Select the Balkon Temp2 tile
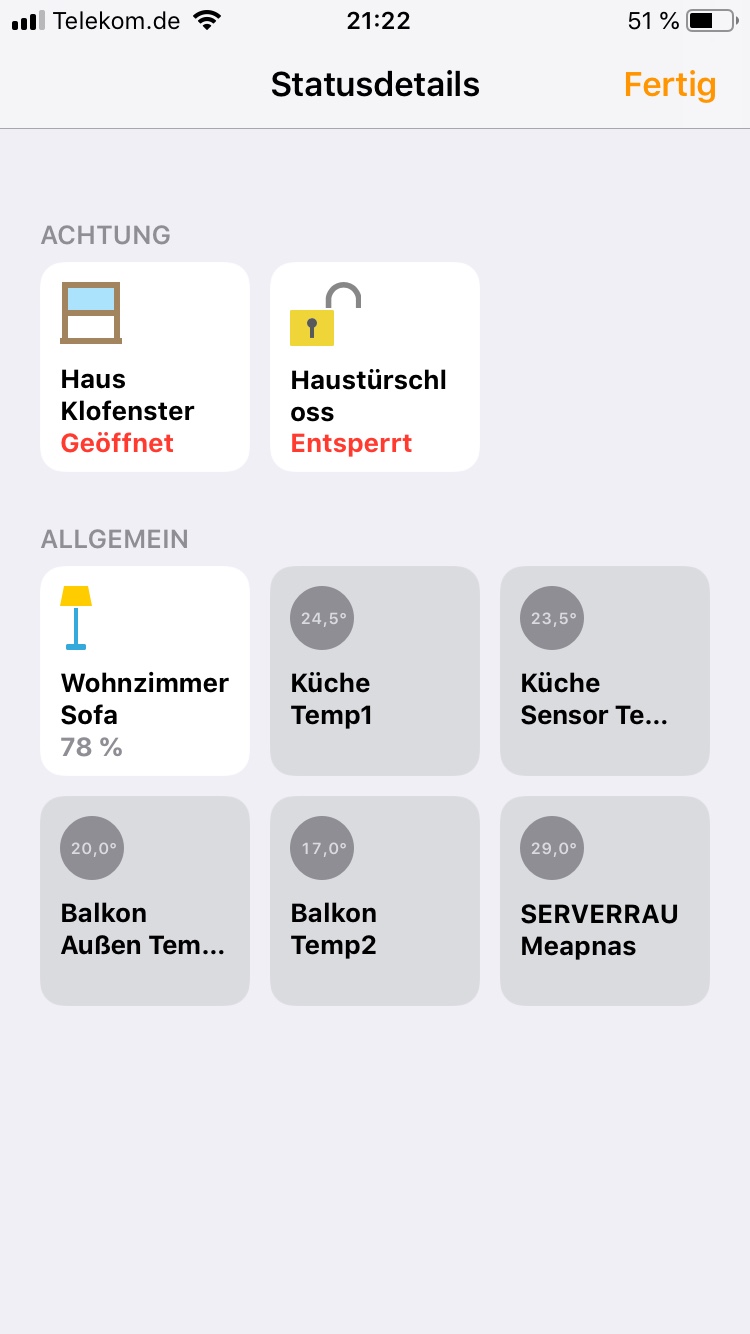The image size is (750, 1334). tap(375, 900)
